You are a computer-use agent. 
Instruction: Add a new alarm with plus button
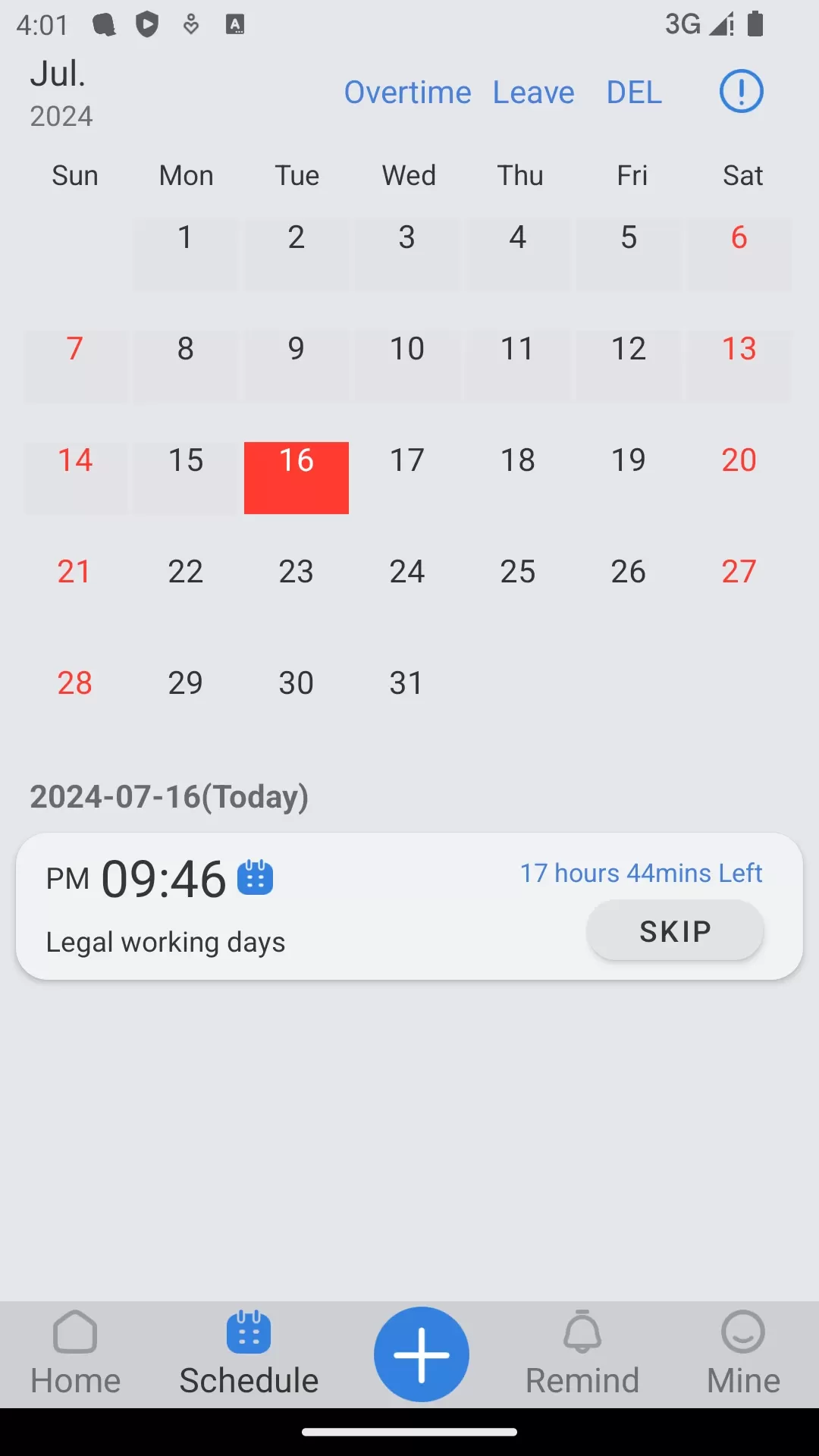coord(422,1354)
